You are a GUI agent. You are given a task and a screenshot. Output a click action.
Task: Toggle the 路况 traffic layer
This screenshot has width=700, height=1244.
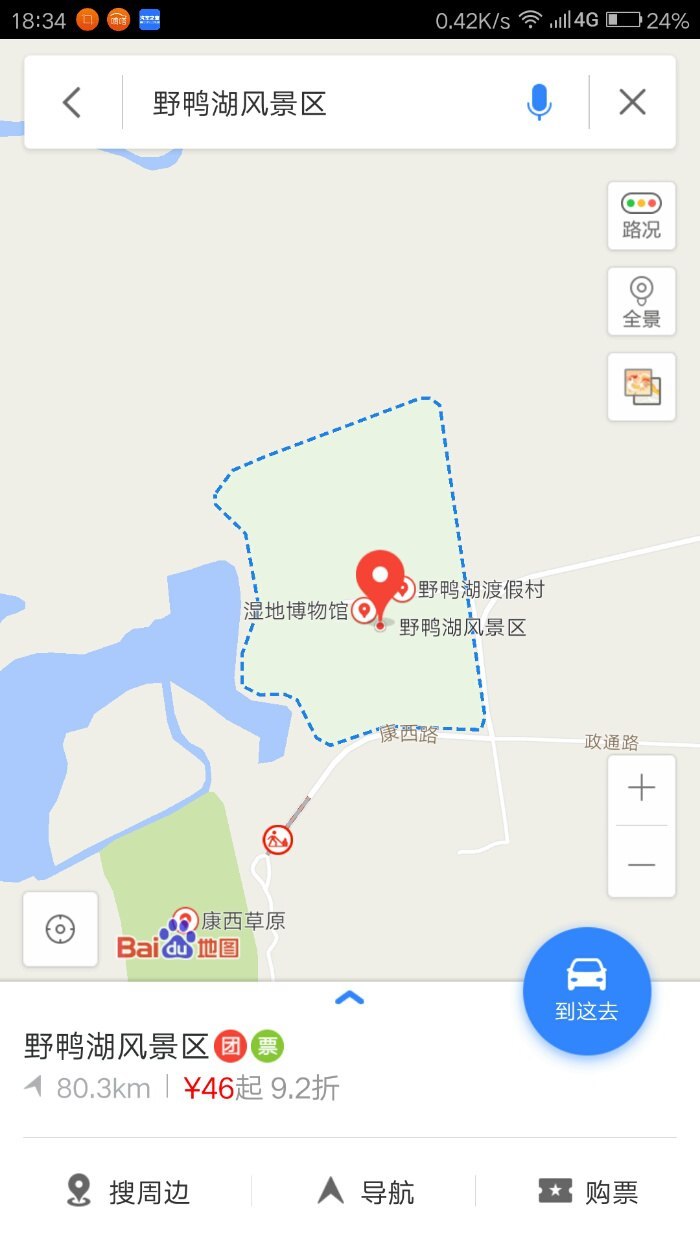(x=641, y=215)
